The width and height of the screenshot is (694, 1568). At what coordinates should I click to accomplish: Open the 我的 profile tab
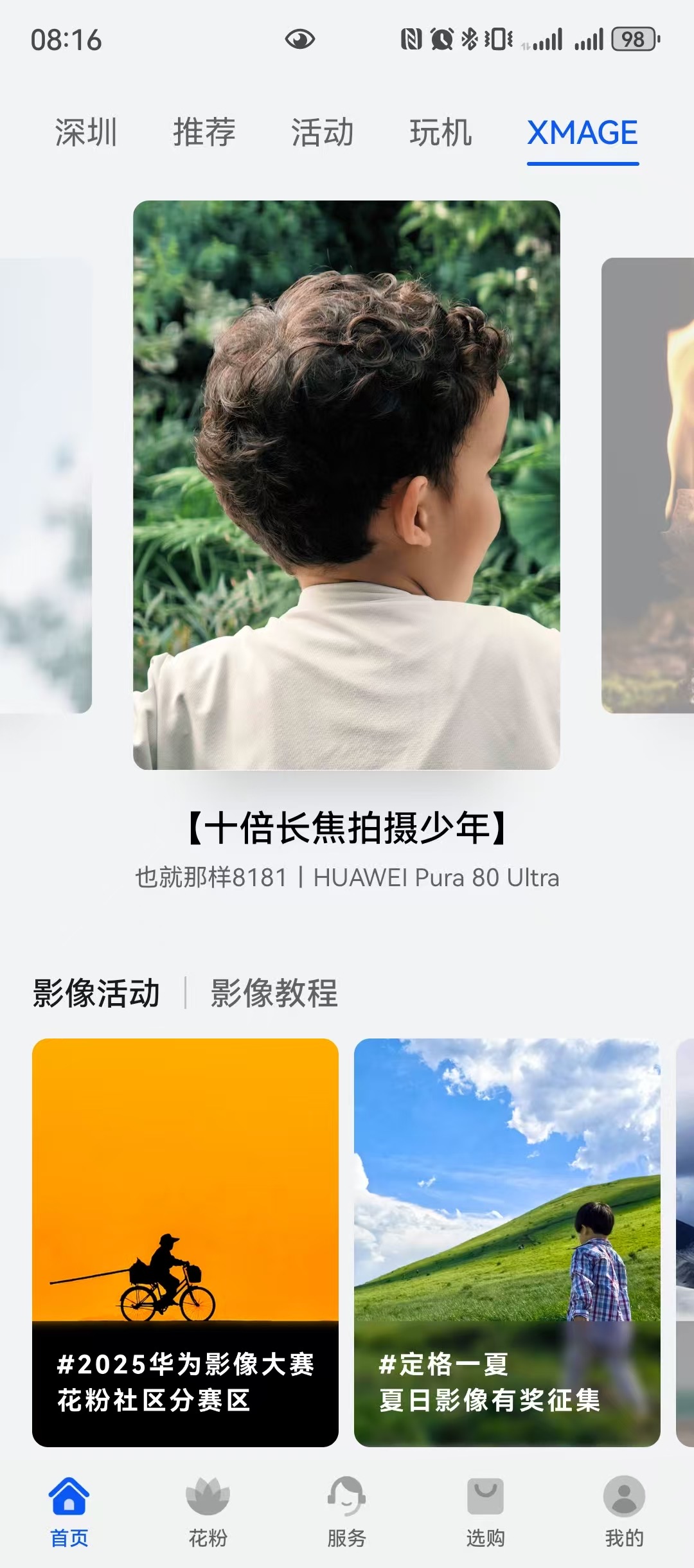[x=624, y=1511]
